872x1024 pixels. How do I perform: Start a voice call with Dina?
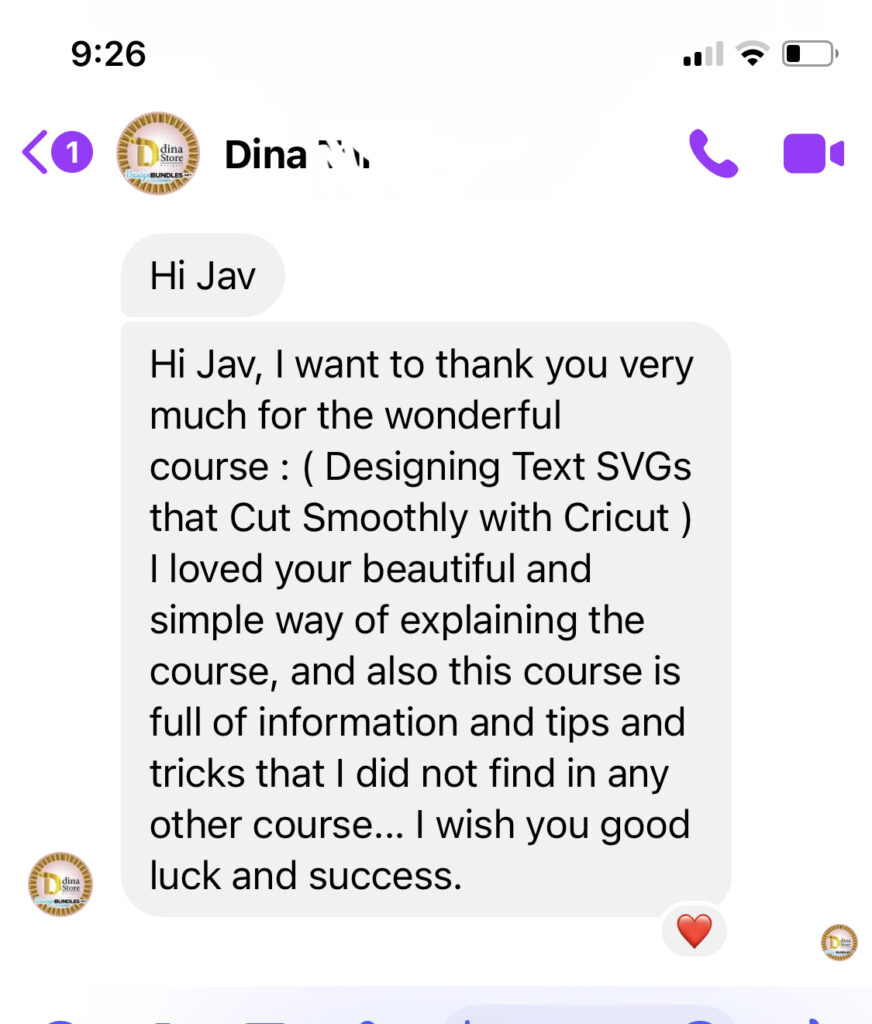point(713,154)
